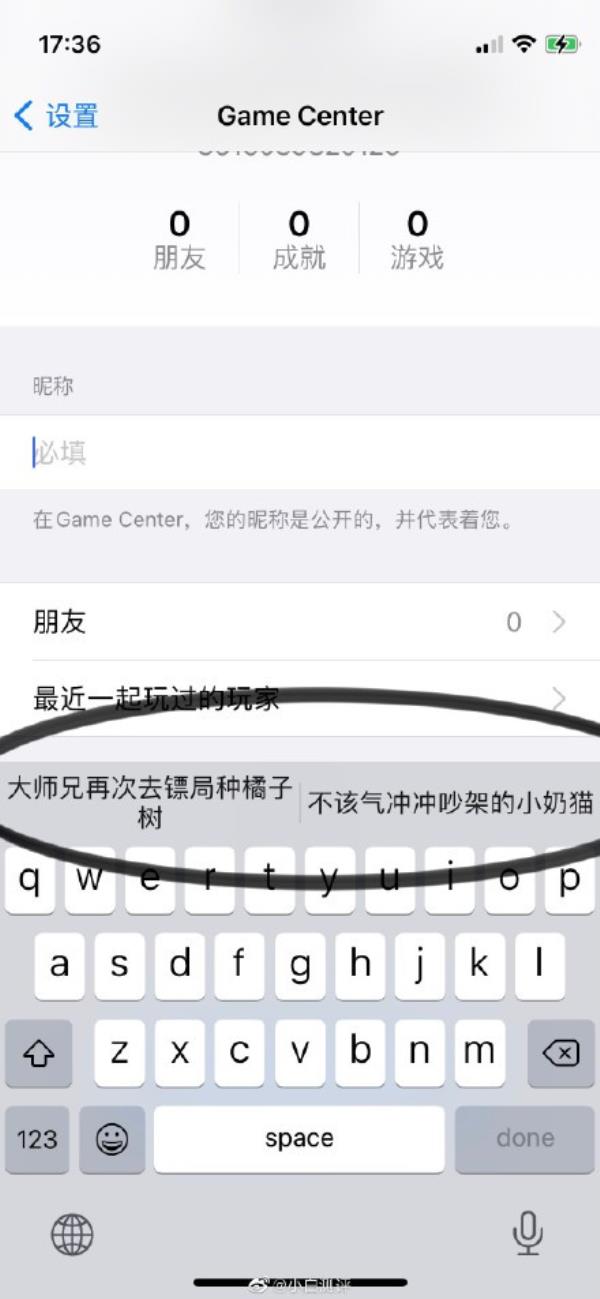Tap the space bar
The width and height of the screenshot is (600, 1299).
point(299,1139)
